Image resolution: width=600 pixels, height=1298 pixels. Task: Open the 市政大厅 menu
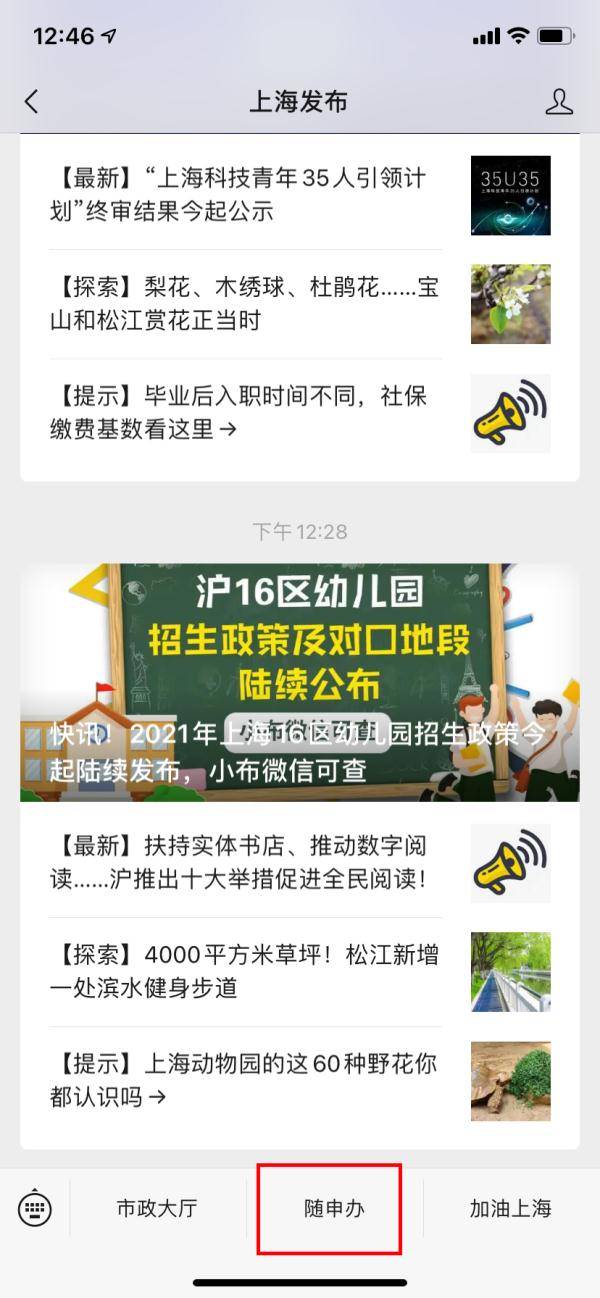tap(157, 1208)
